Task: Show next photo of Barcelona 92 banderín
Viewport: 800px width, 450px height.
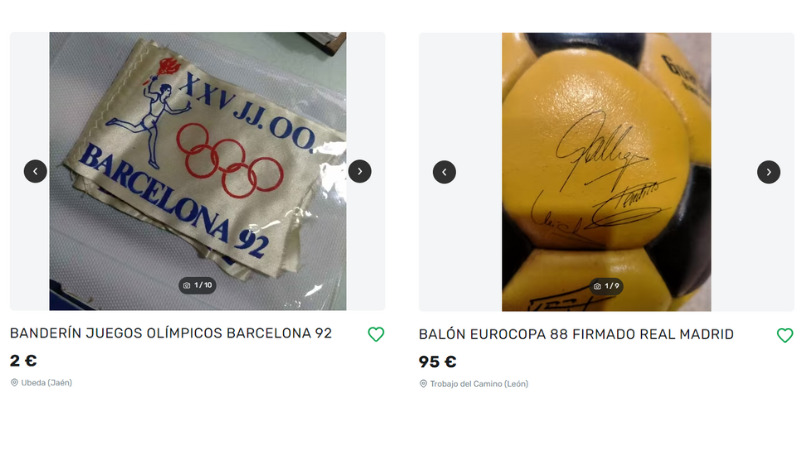Action: coord(360,171)
